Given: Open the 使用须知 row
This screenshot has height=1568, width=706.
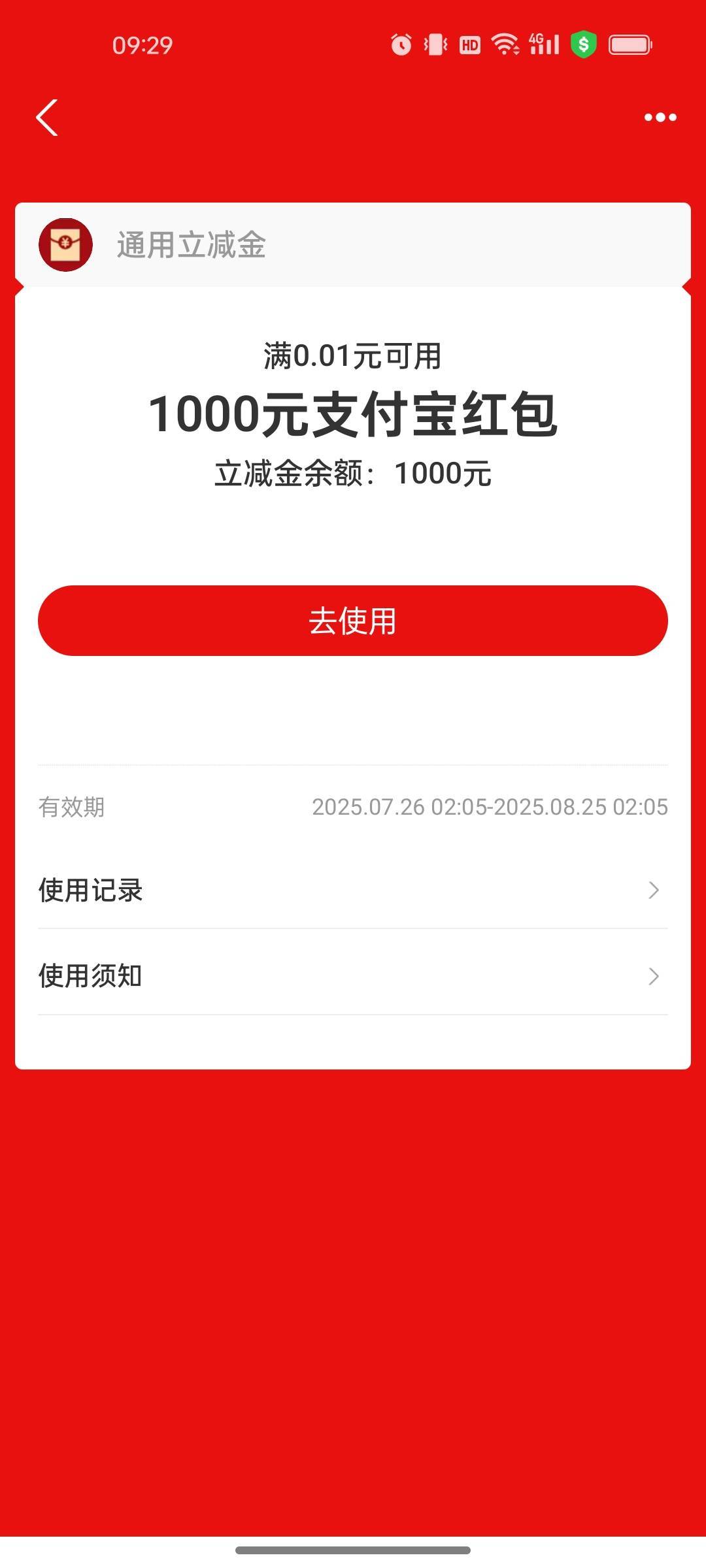Looking at the screenshot, I should point(353,975).
